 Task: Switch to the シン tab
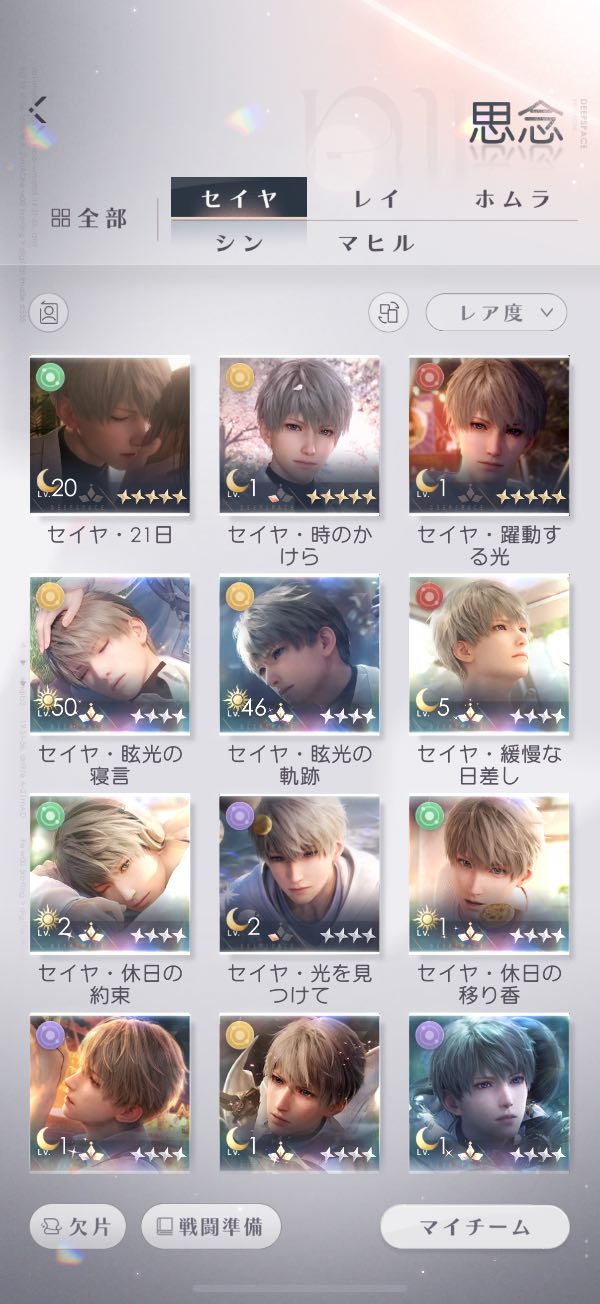click(x=238, y=243)
